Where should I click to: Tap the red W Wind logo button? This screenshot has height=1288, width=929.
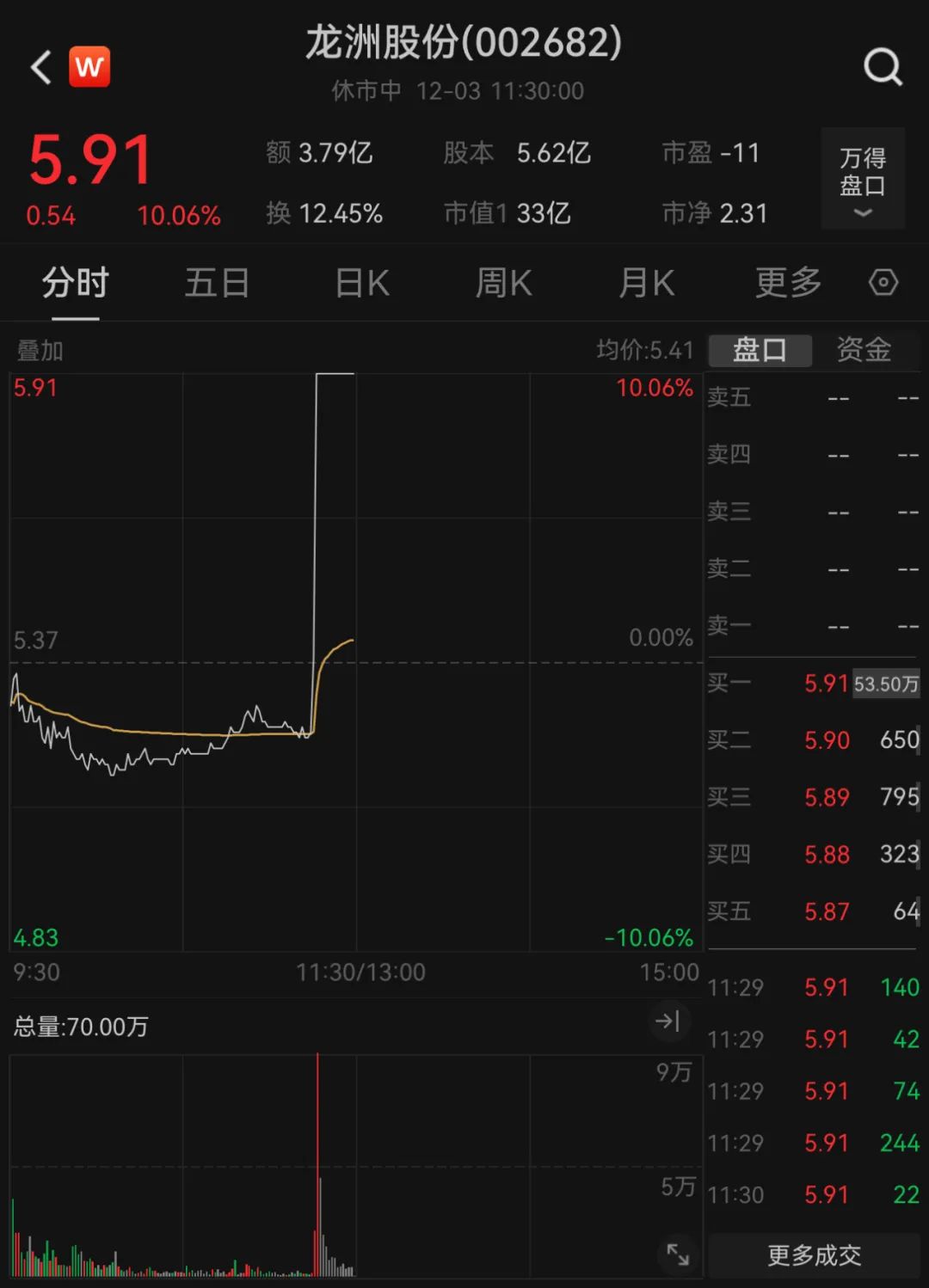tap(89, 66)
